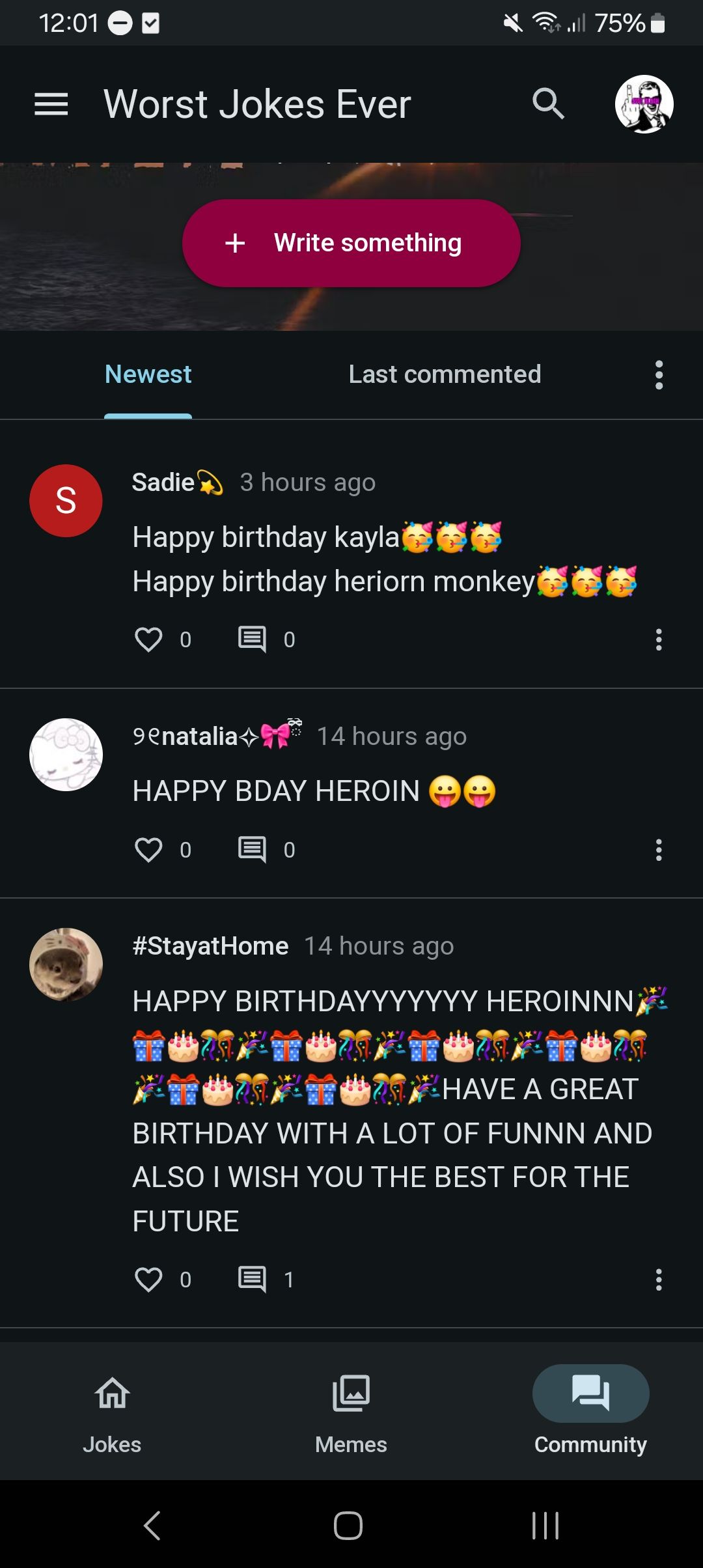Open the profile avatar in app bar

click(x=644, y=104)
